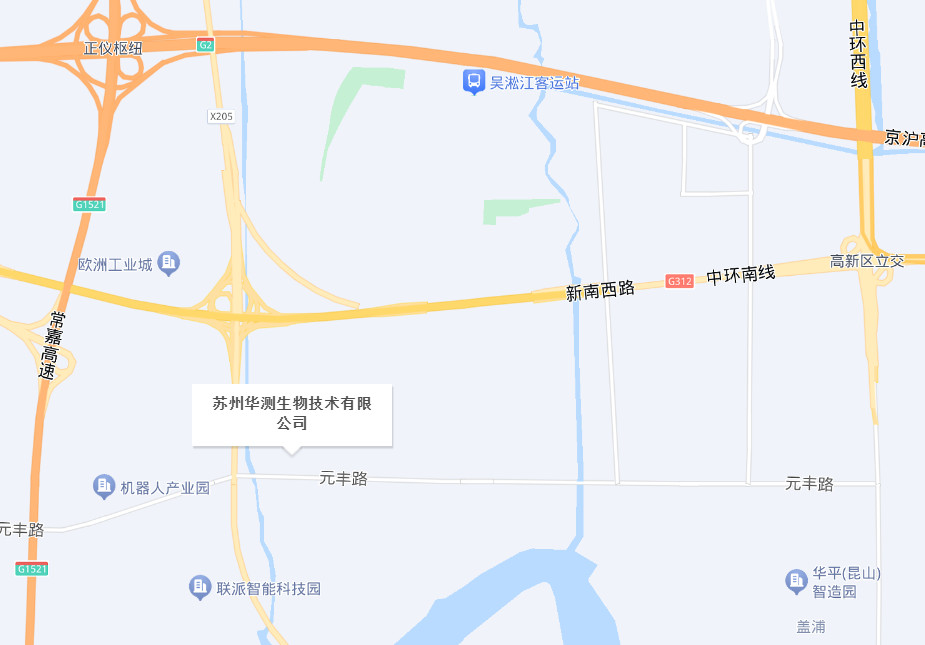
Task: Tap the 苏州华测生物技术有限公司 info bubble
Action: pos(292,414)
